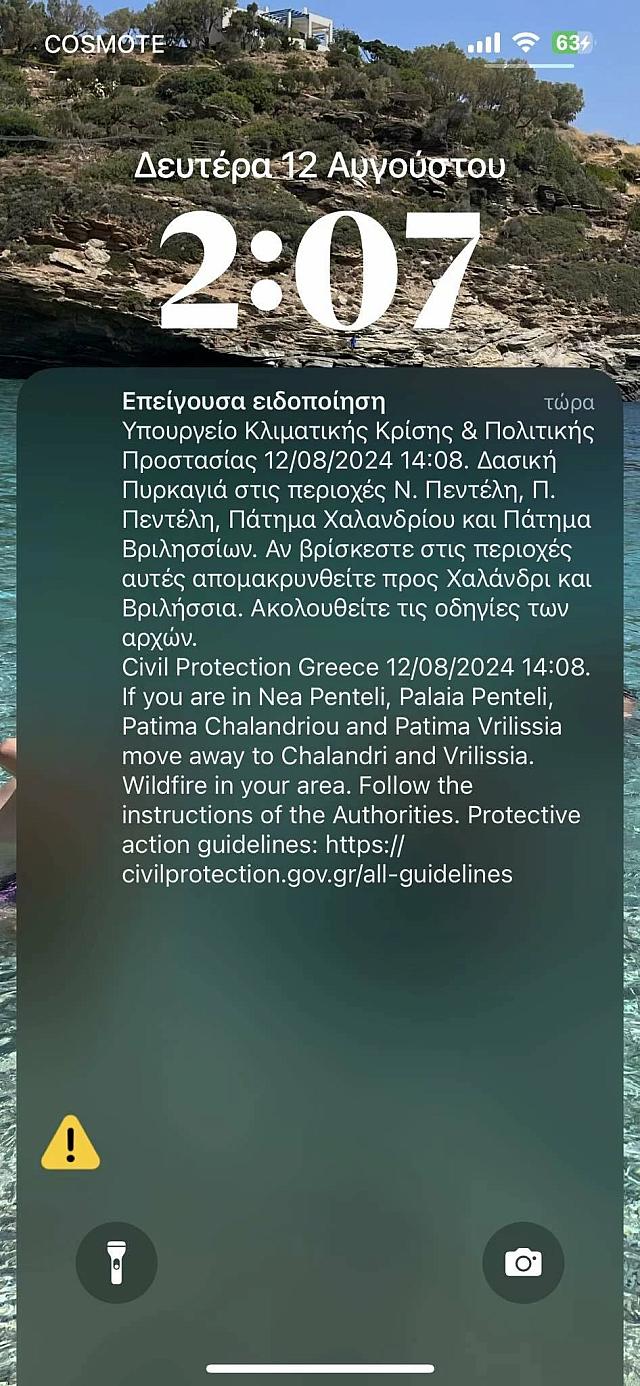Open the civilprotection.gov.gr guidelines link
640x1386 pixels.
(317, 874)
